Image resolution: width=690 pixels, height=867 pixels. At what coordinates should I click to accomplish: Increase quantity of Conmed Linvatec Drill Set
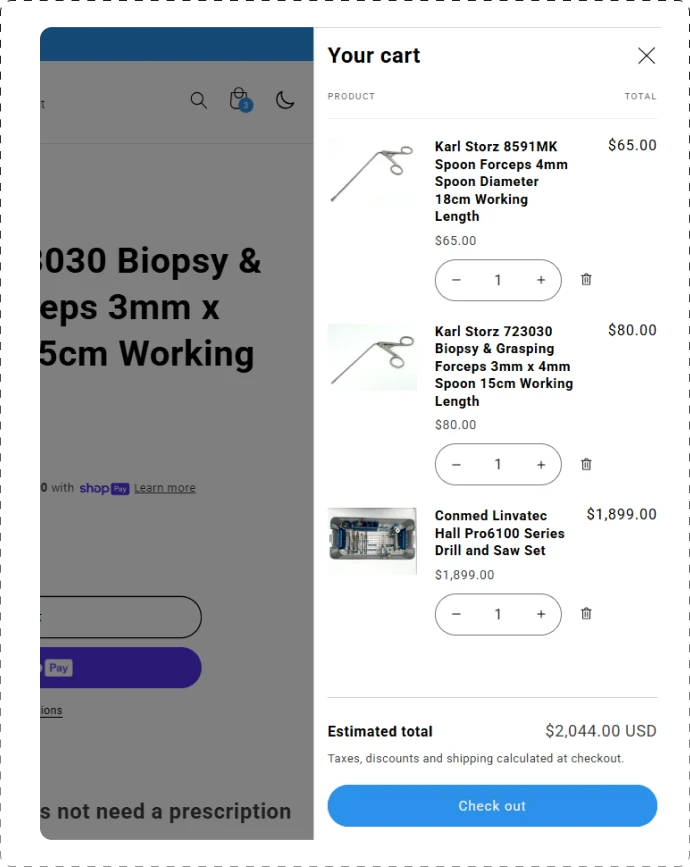coord(541,614)
